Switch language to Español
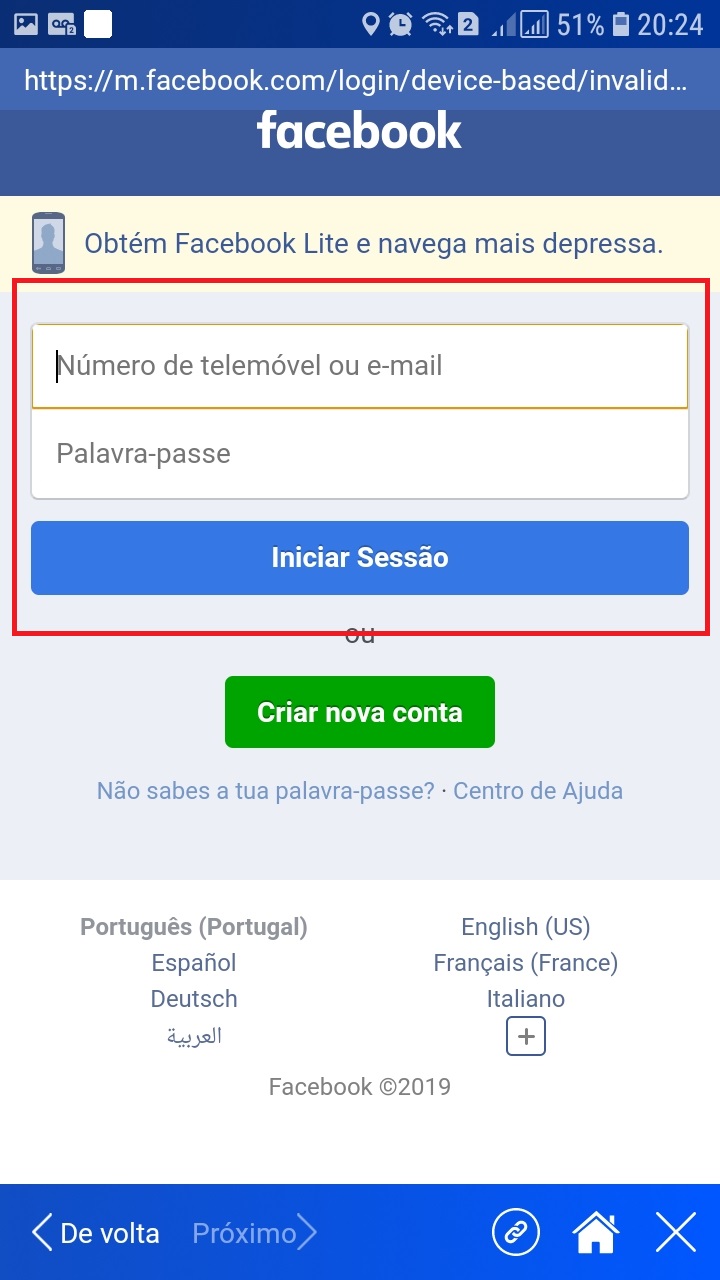720x1280 pixels. tap(194, 963)
